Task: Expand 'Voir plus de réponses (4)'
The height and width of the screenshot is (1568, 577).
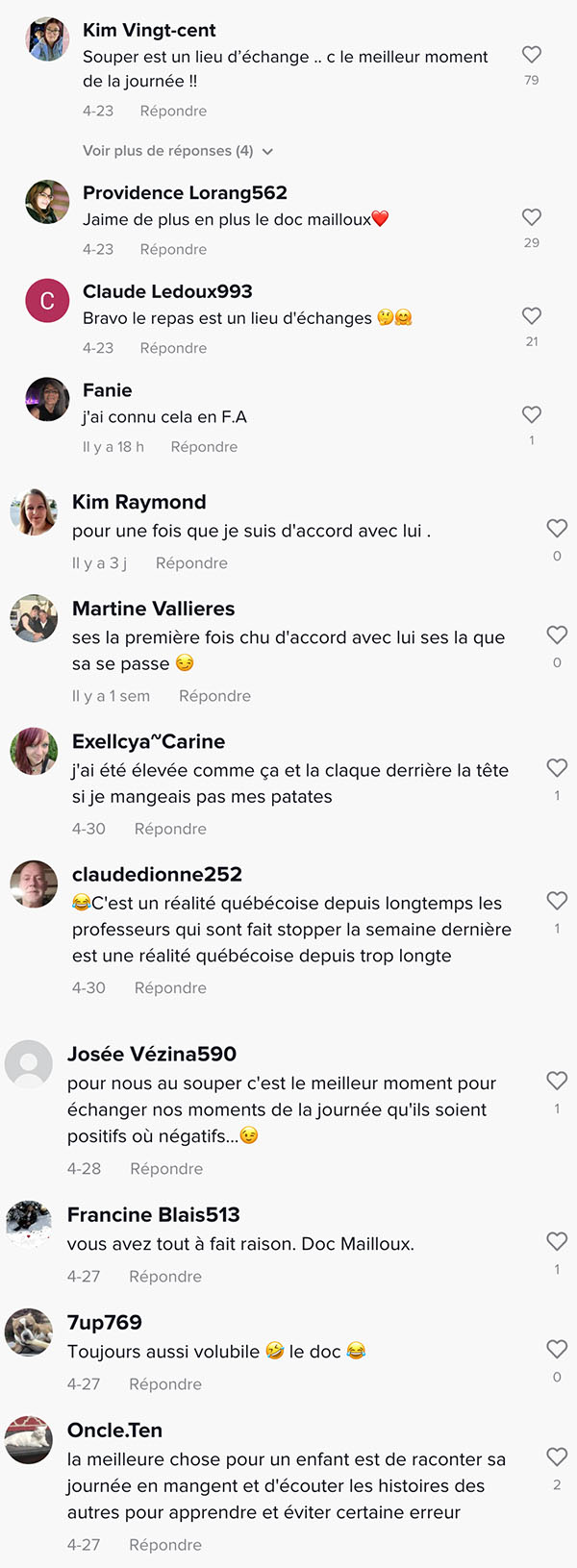Action: 178,151
